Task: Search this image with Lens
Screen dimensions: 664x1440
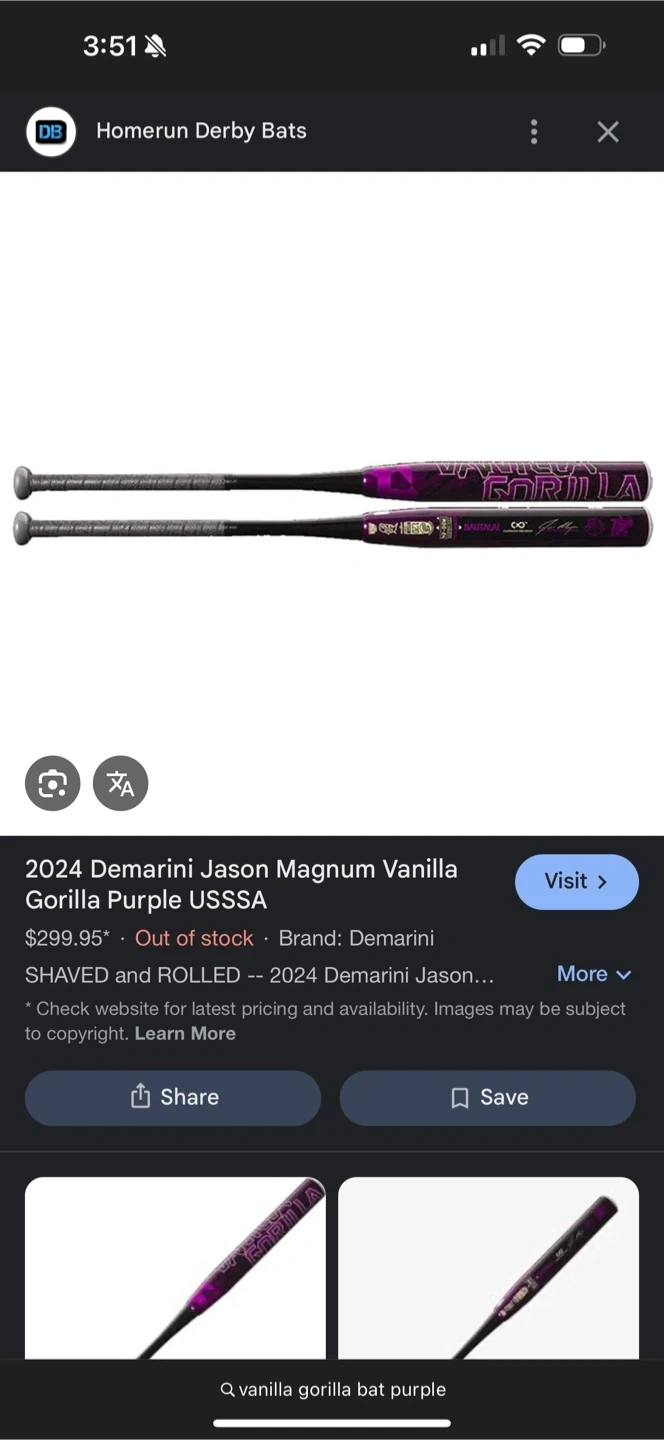Action: coord(52,783)
